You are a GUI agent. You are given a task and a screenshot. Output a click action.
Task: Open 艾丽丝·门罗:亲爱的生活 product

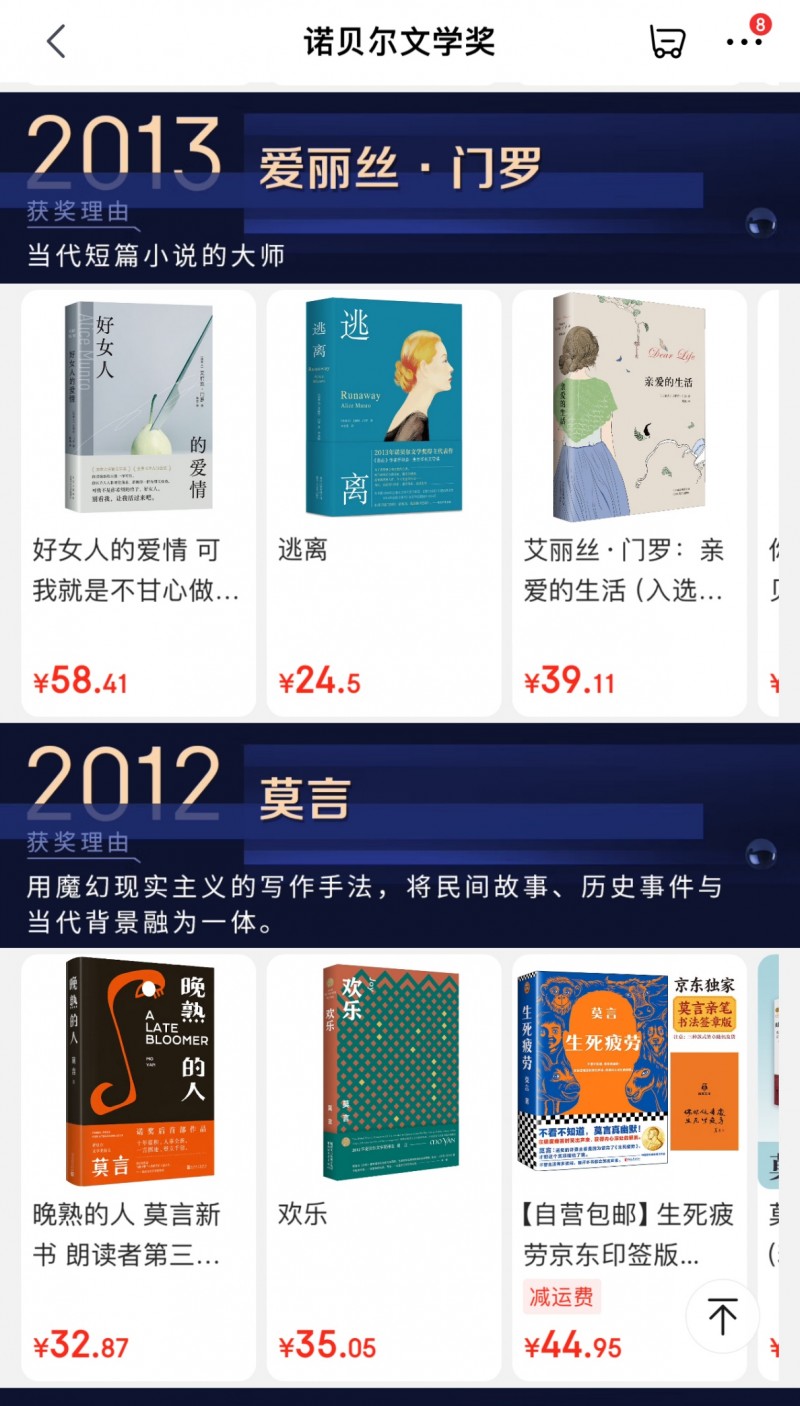click(x=629, y=500)
